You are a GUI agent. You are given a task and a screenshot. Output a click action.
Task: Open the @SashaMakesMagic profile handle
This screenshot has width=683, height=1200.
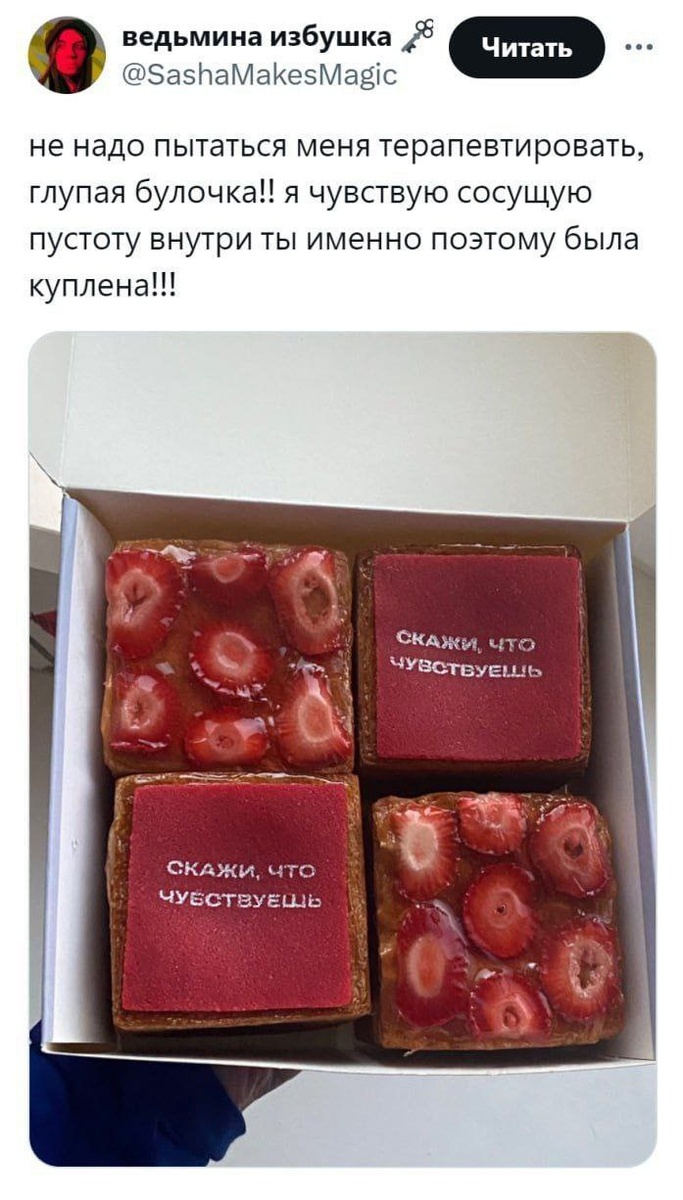(x=259, y=74)
